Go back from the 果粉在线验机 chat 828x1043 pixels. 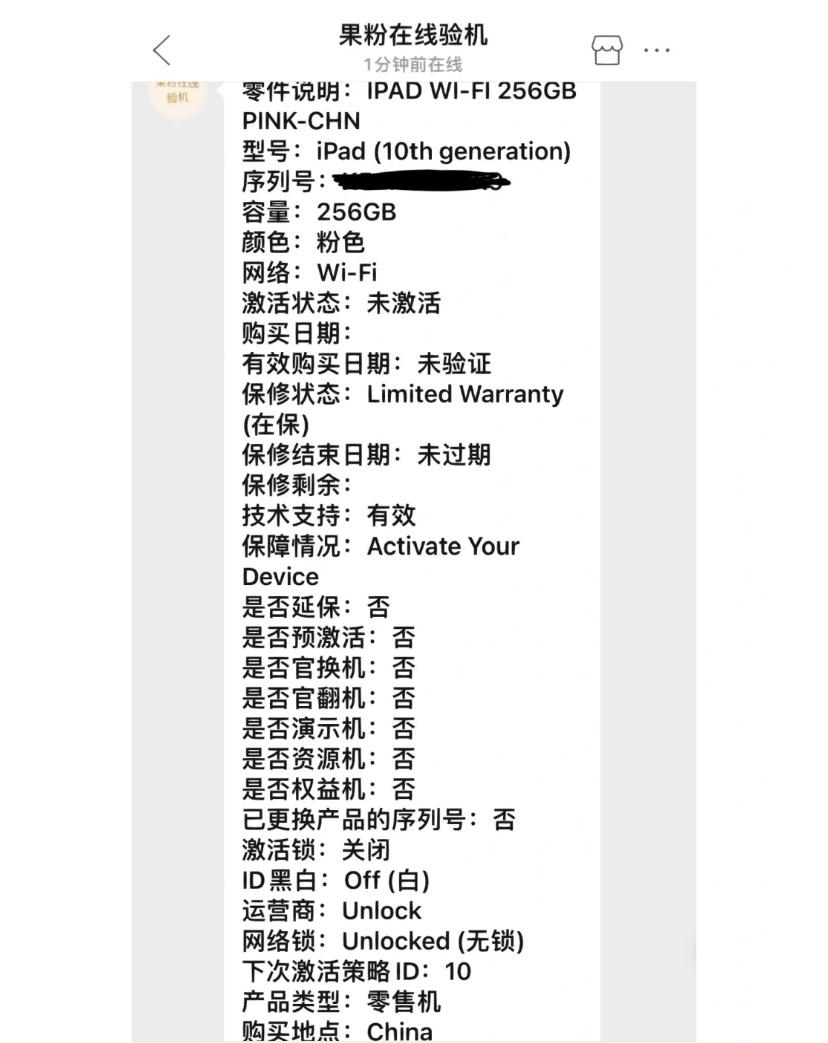(162, 50)
